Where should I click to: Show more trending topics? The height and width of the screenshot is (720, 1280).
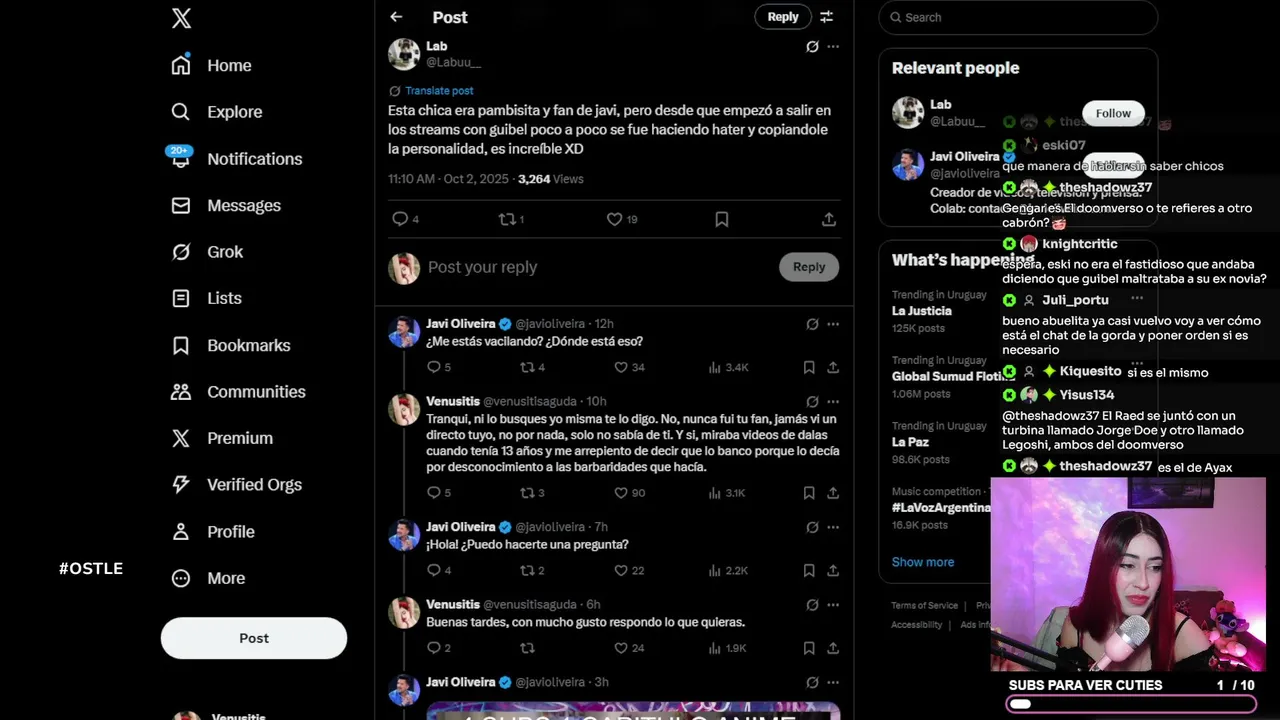pyautogui.click(x=922, y=562)
